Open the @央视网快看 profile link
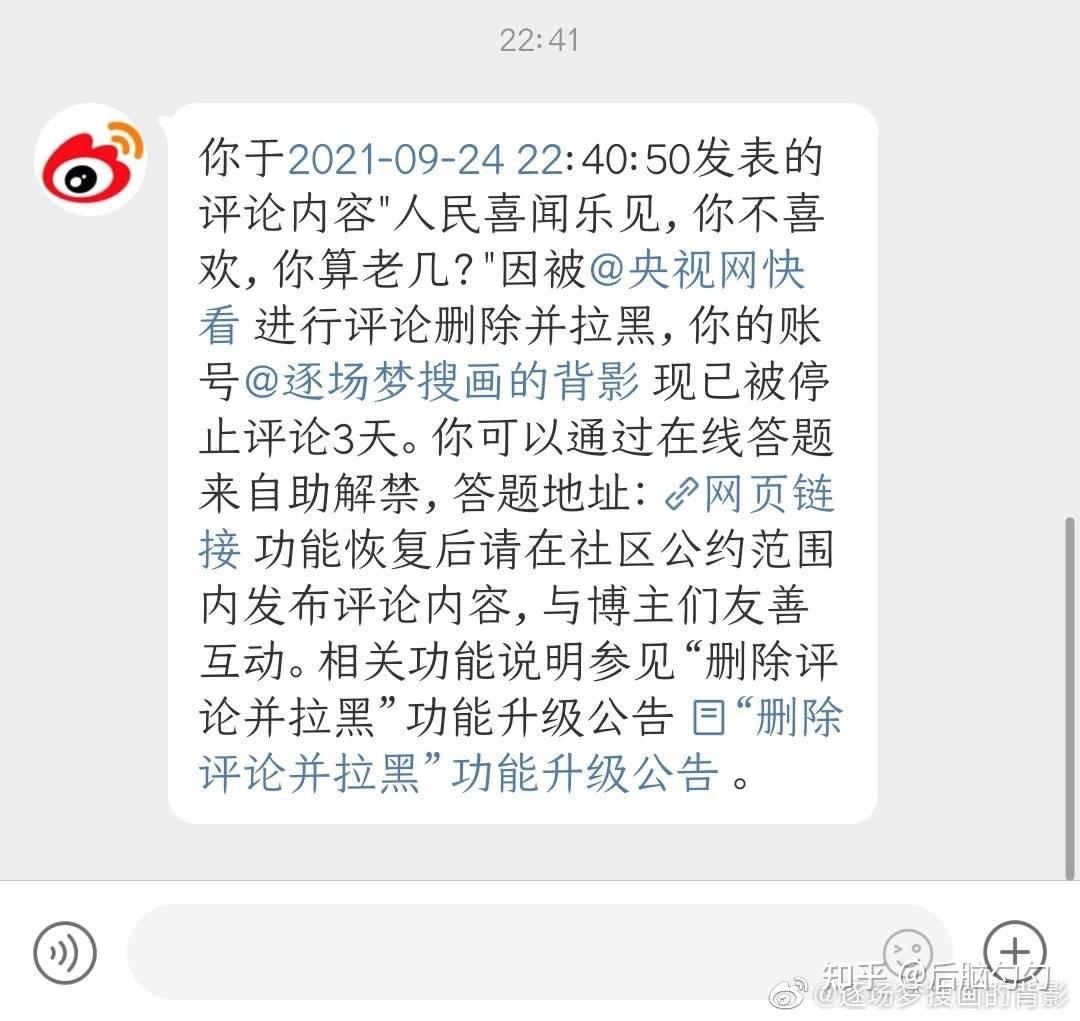Viewport: 1080px width, 1021px height. point(697,270)
